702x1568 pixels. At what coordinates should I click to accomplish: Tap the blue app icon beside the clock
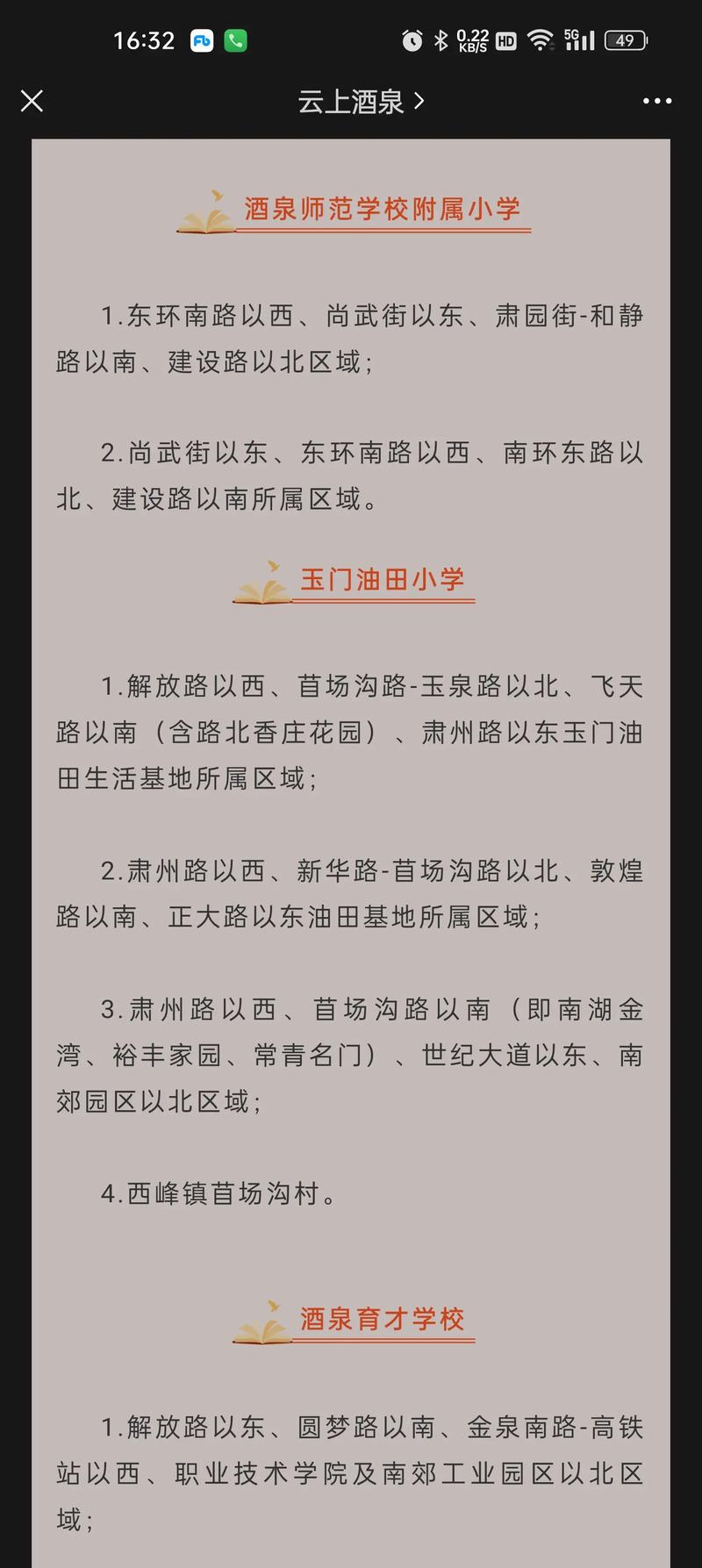coord(200,40)
